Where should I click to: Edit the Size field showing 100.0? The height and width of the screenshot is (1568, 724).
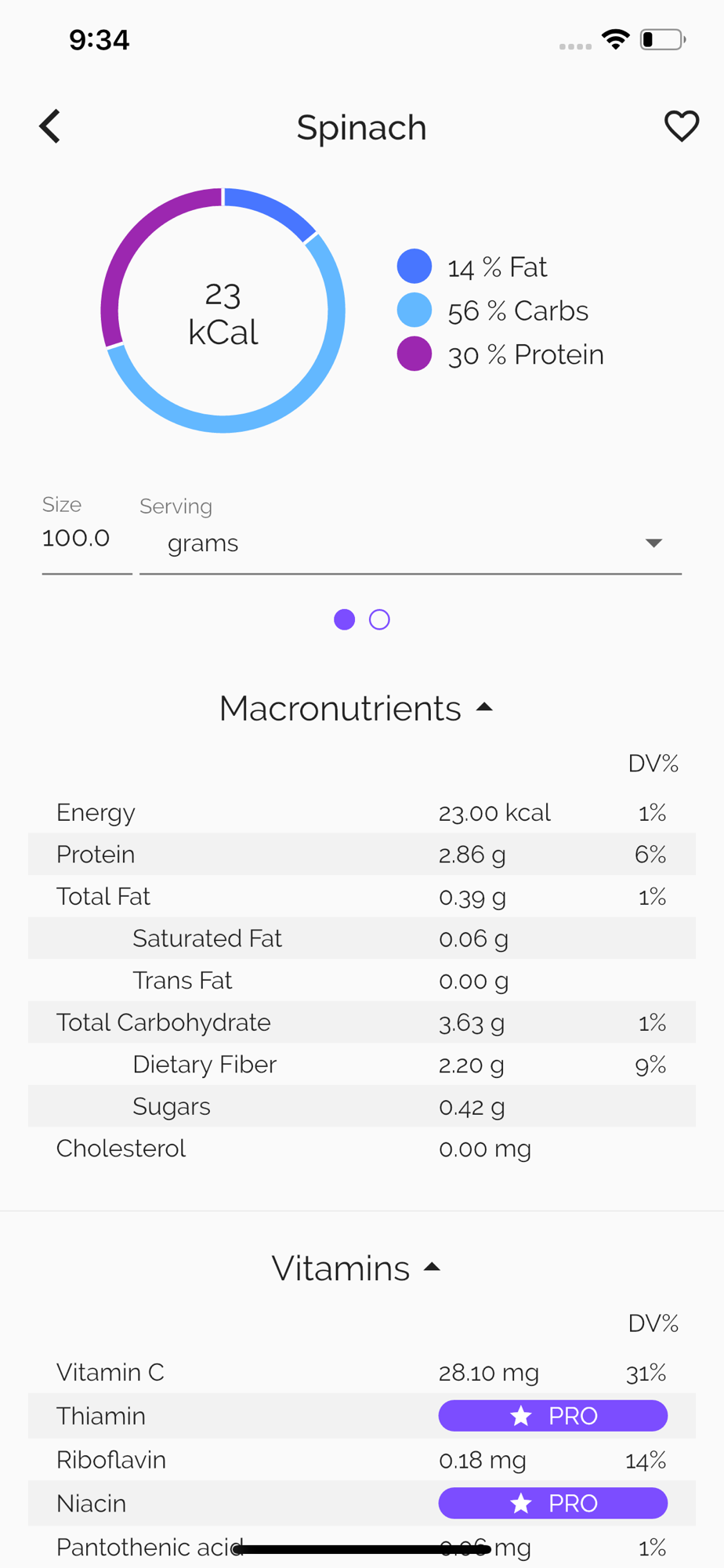(86, 539)
